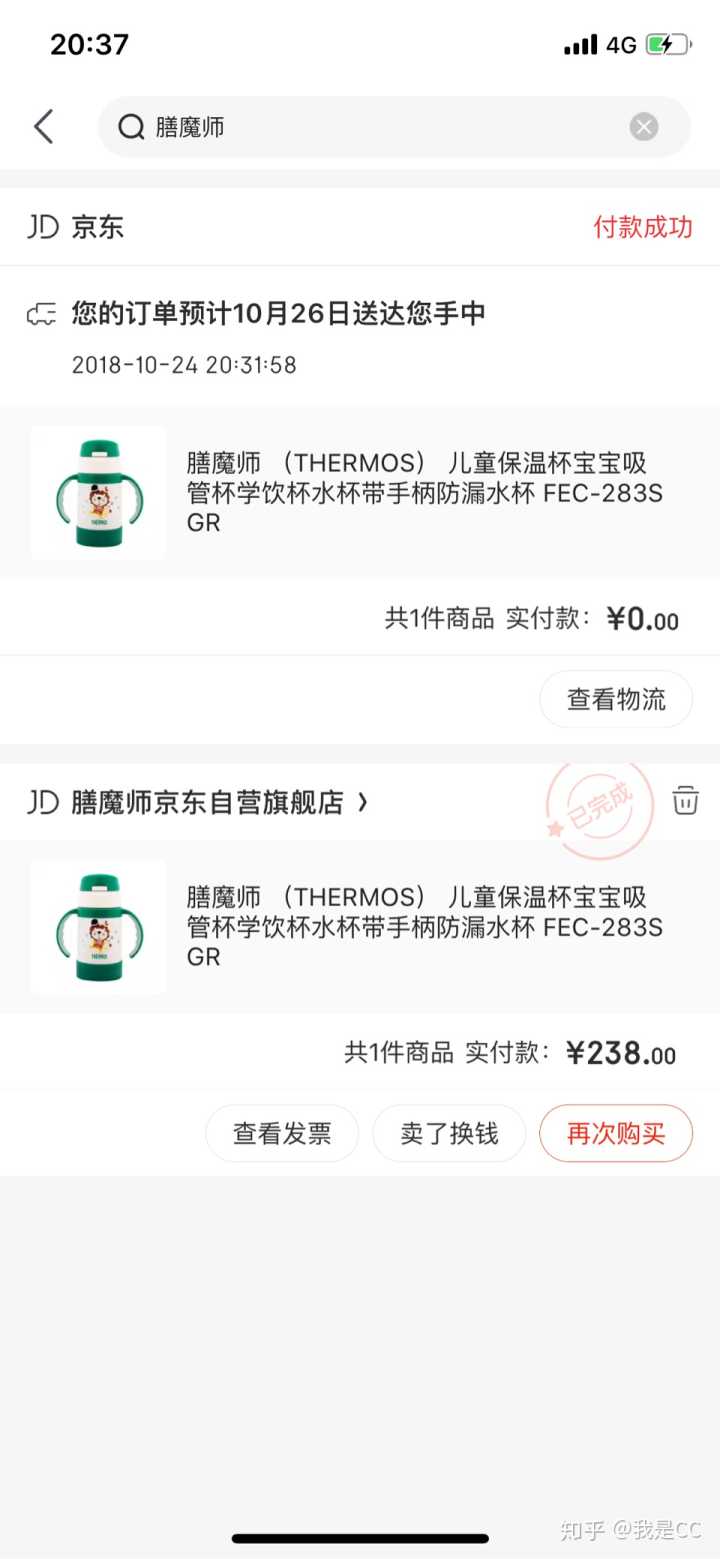Select 卖了换钱 to resell the item
Viewport: 720px width, 1559px height.
[449, 1133]
